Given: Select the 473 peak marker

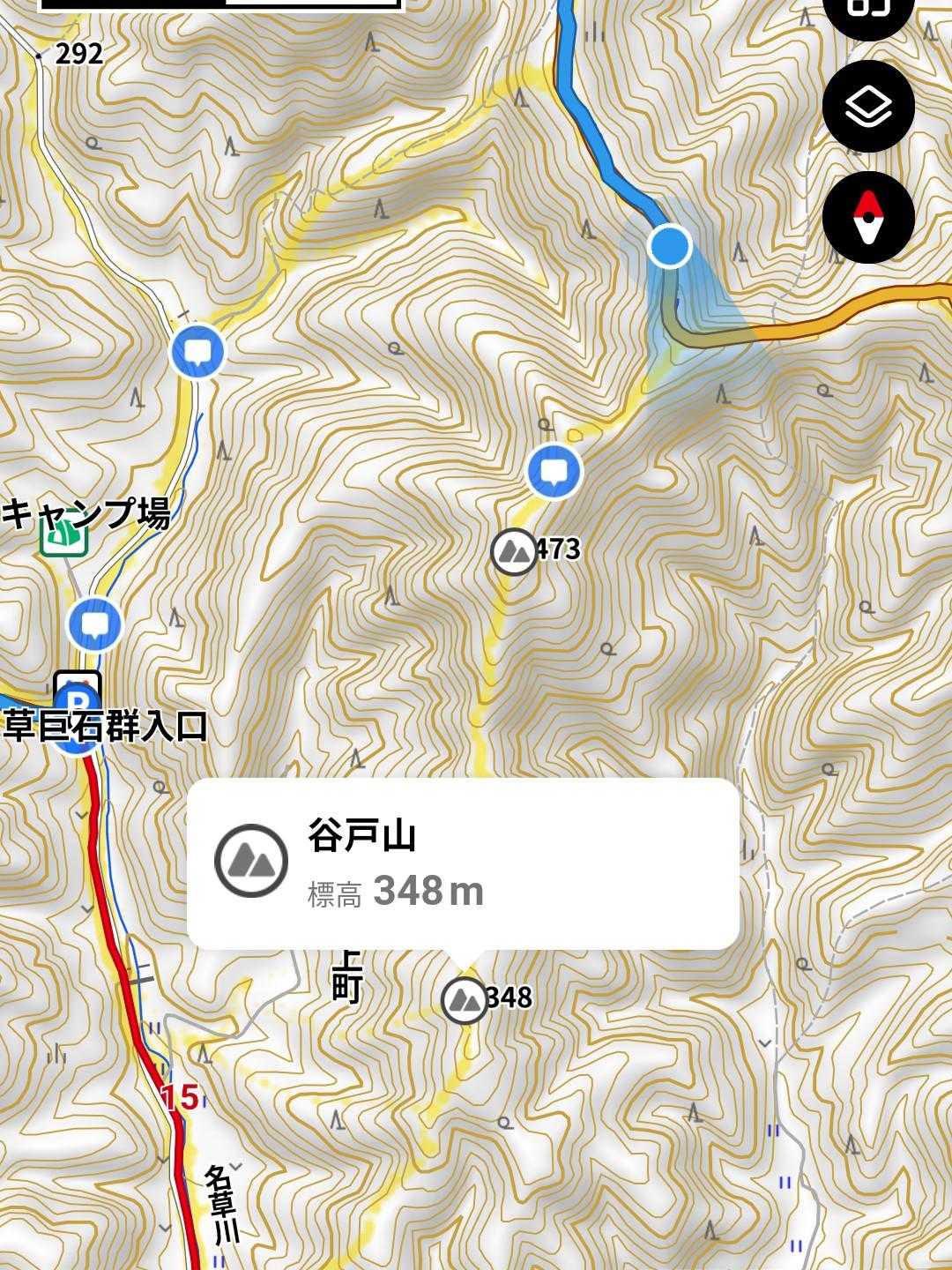Looking at the screenshot, I should [514, 552].
